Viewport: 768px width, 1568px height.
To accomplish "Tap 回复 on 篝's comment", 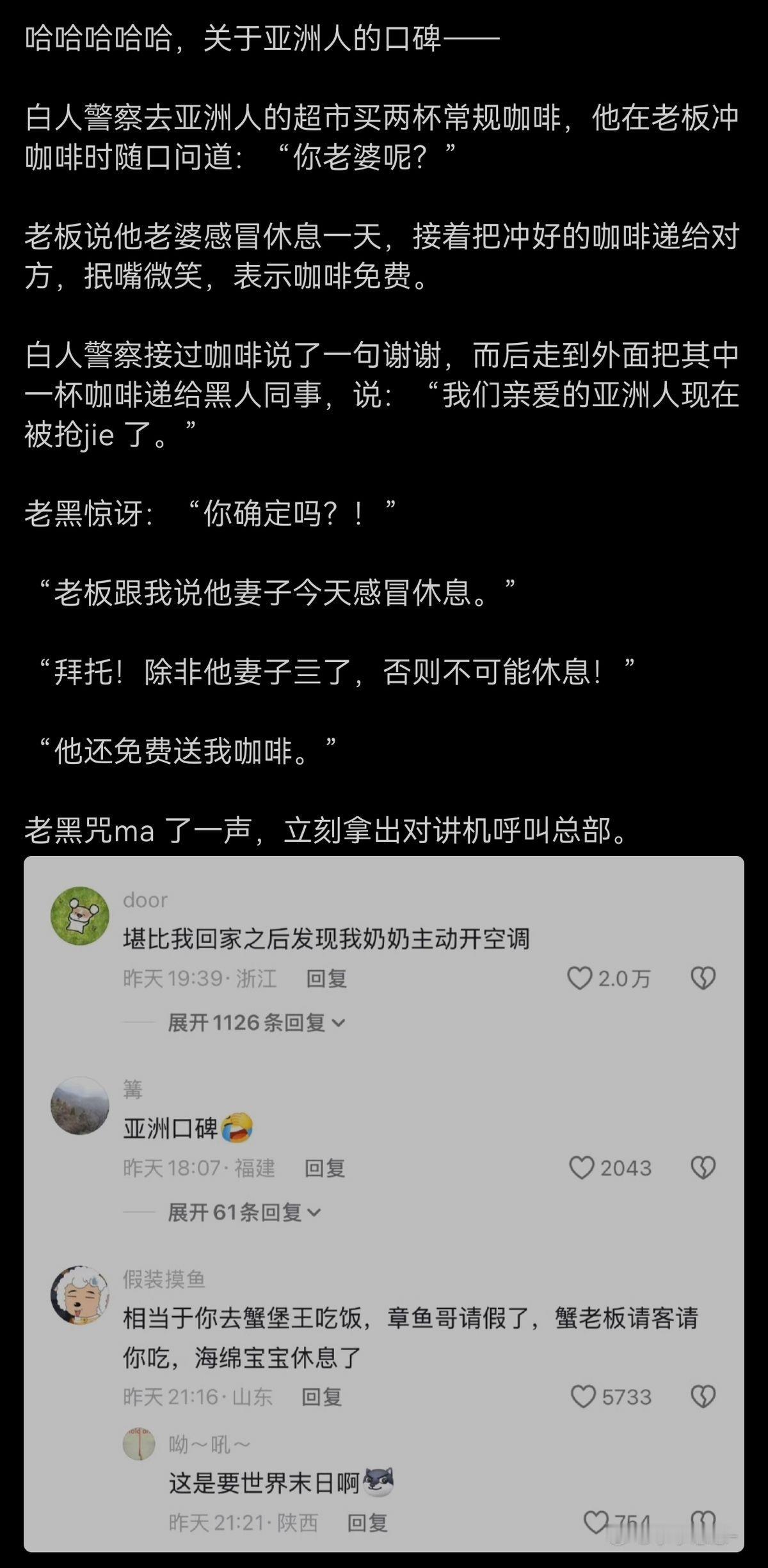I will (324, 1167).
